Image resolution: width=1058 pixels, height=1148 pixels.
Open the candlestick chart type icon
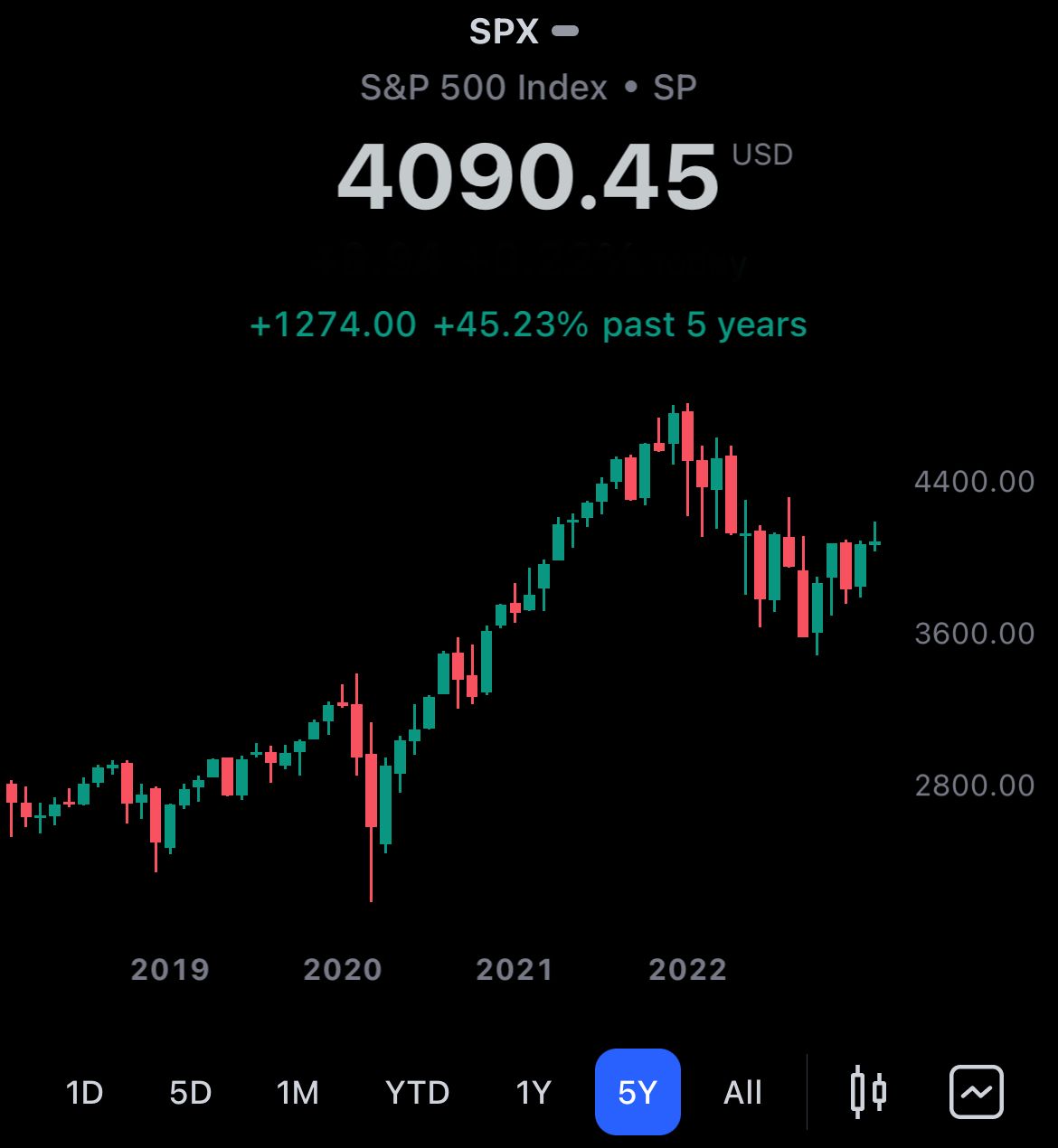coord(868,1092)
